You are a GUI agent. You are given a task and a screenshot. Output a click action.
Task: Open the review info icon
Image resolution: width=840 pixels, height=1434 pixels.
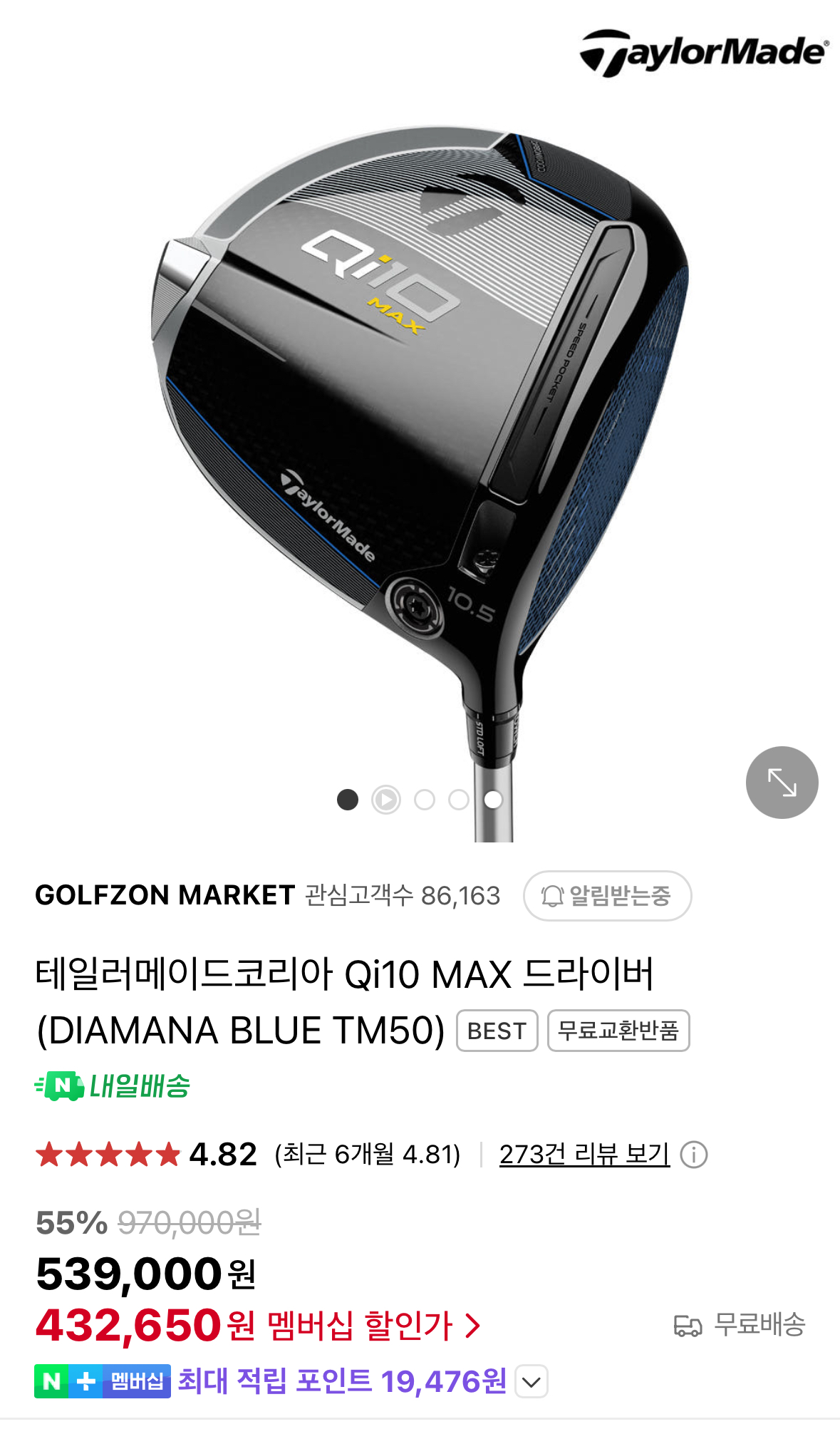(694, 1155)
